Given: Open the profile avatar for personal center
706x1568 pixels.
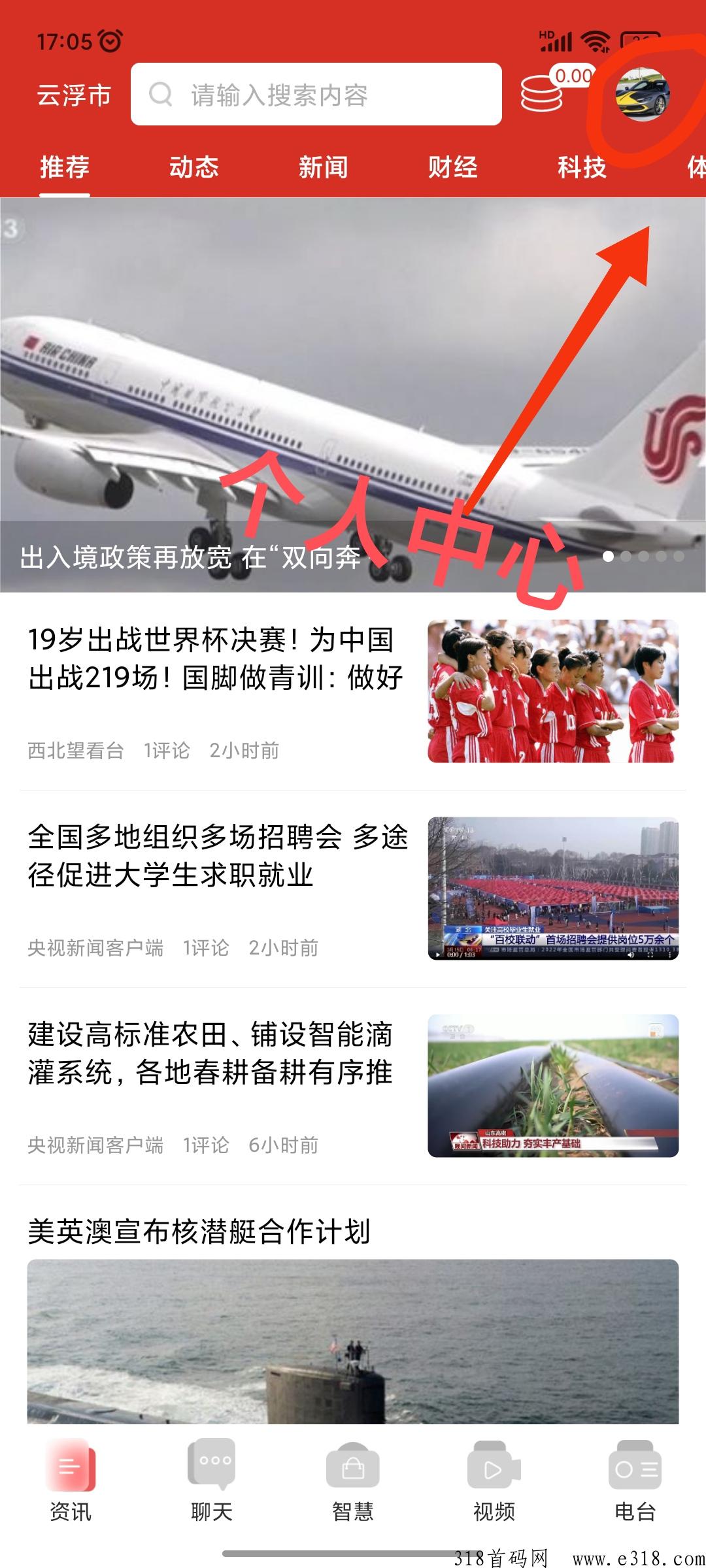Looking at the screenshot, I should (x=643, y=94).
